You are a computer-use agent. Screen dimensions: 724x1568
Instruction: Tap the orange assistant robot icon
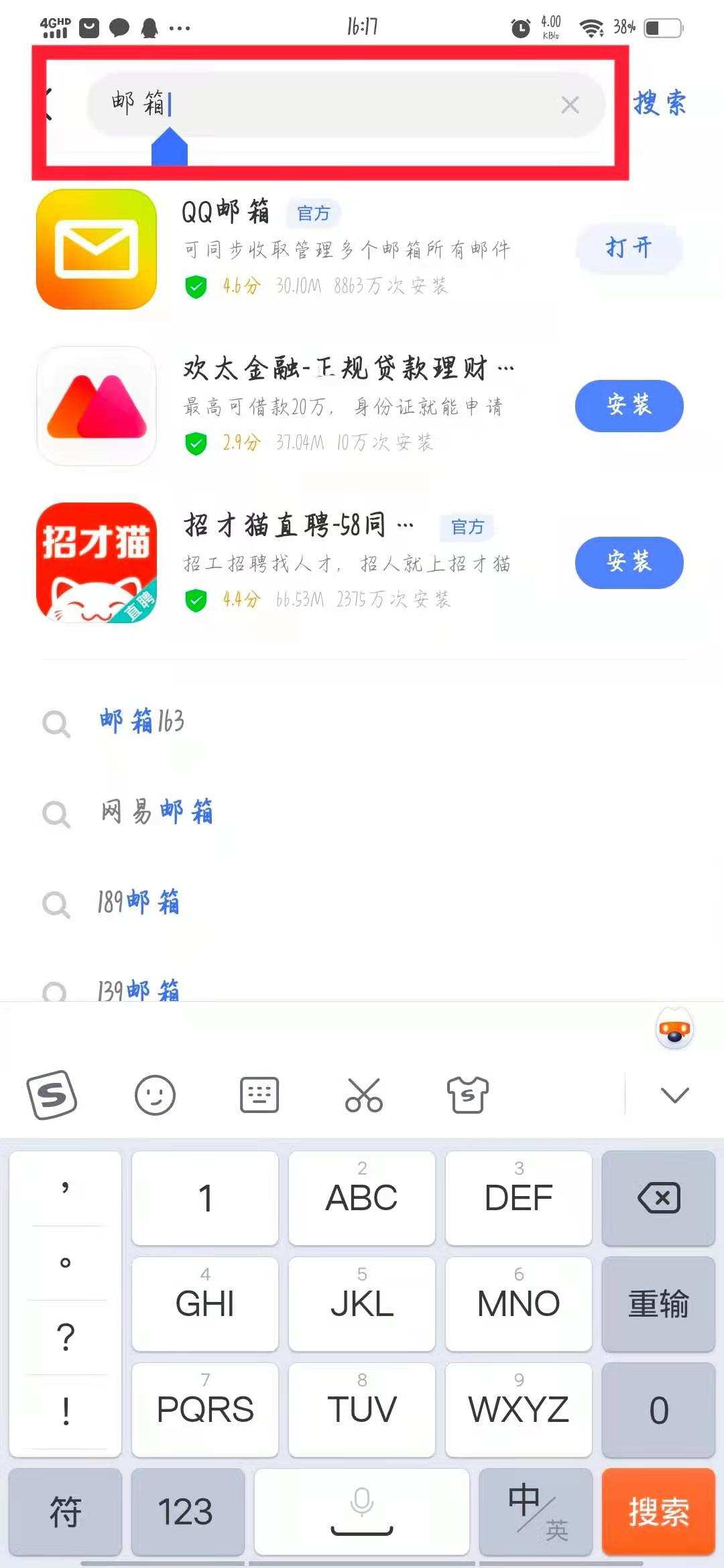pos(675,1029)
